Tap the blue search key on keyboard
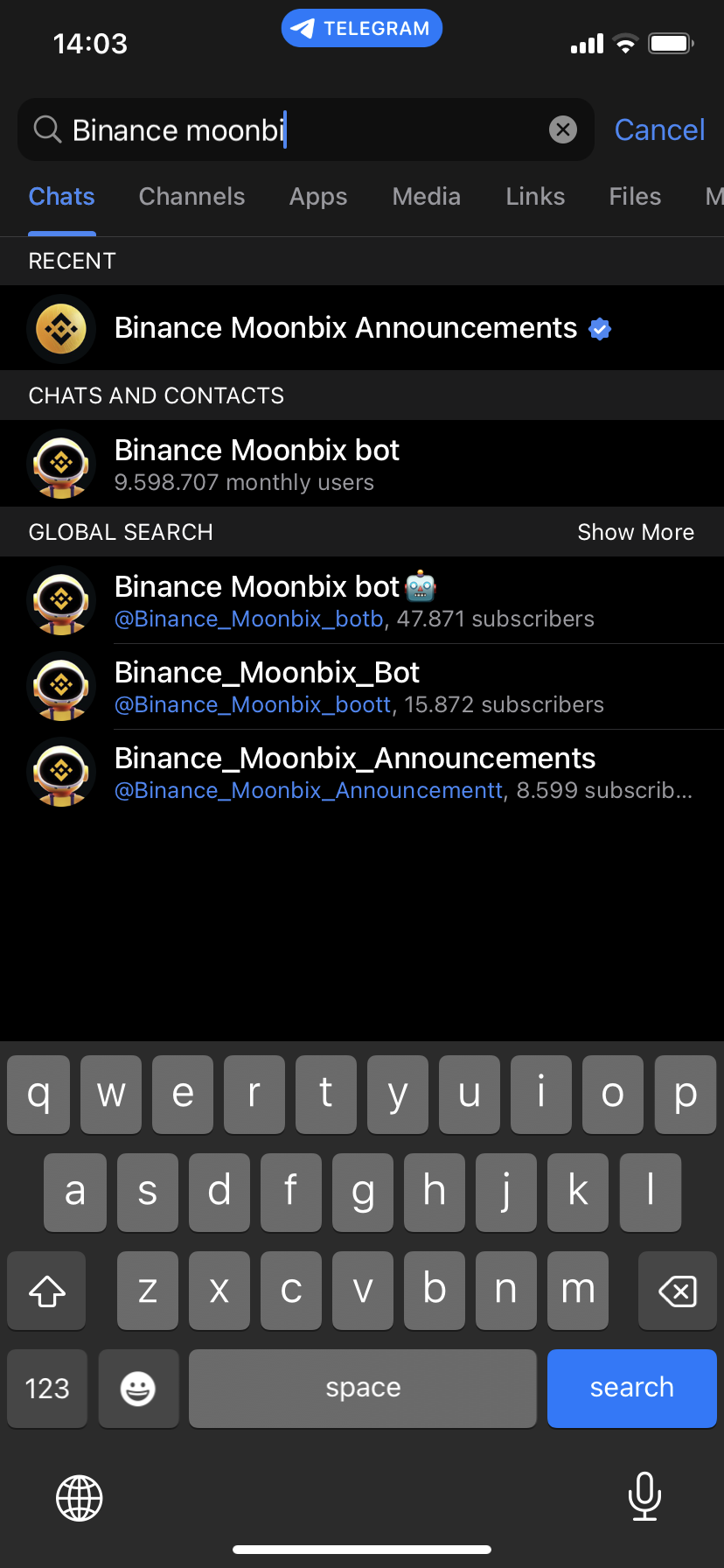The image size is (724, 1568). click(631, 1388)
